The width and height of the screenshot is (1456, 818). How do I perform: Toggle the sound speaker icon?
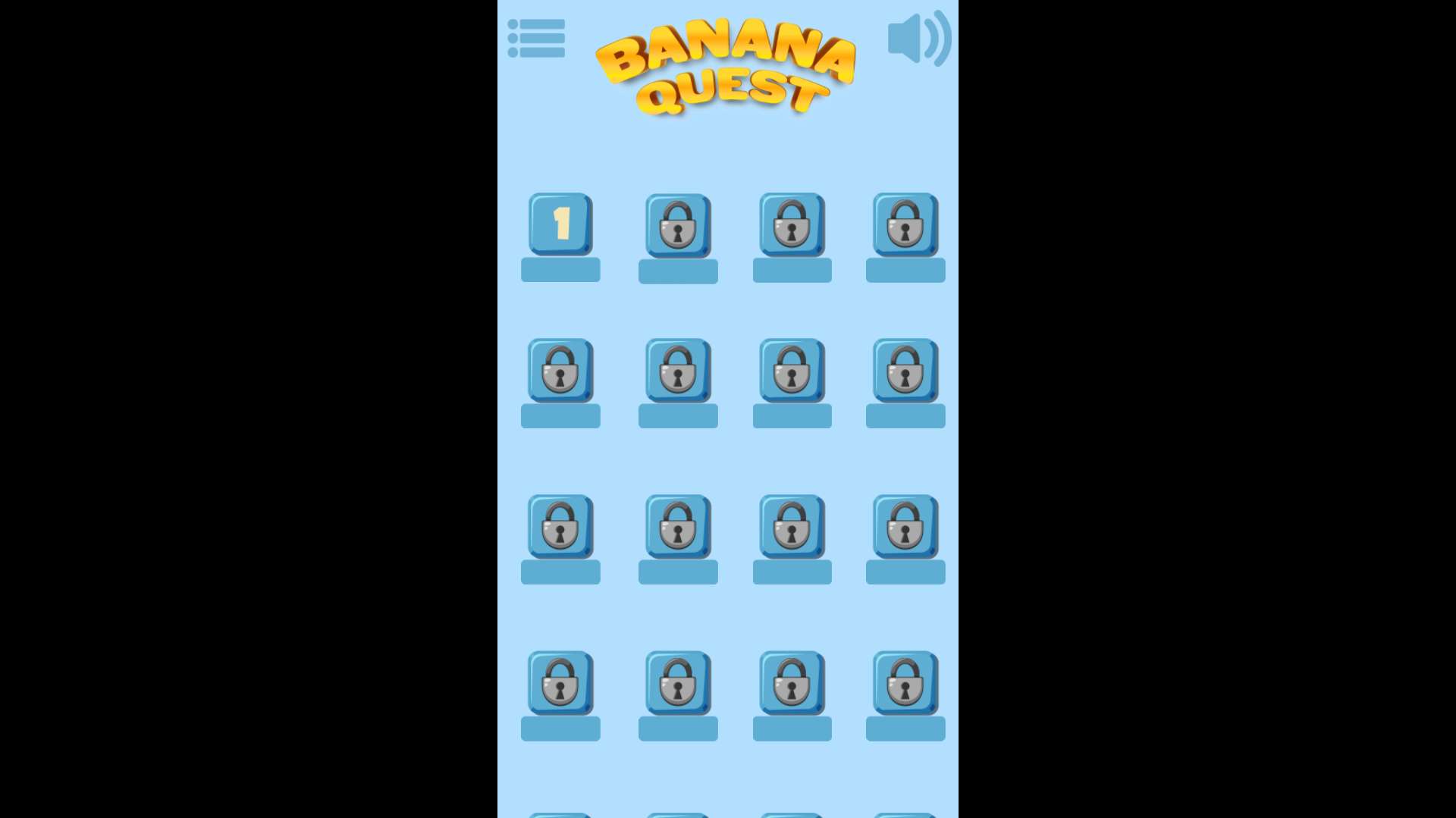(918, 39)
